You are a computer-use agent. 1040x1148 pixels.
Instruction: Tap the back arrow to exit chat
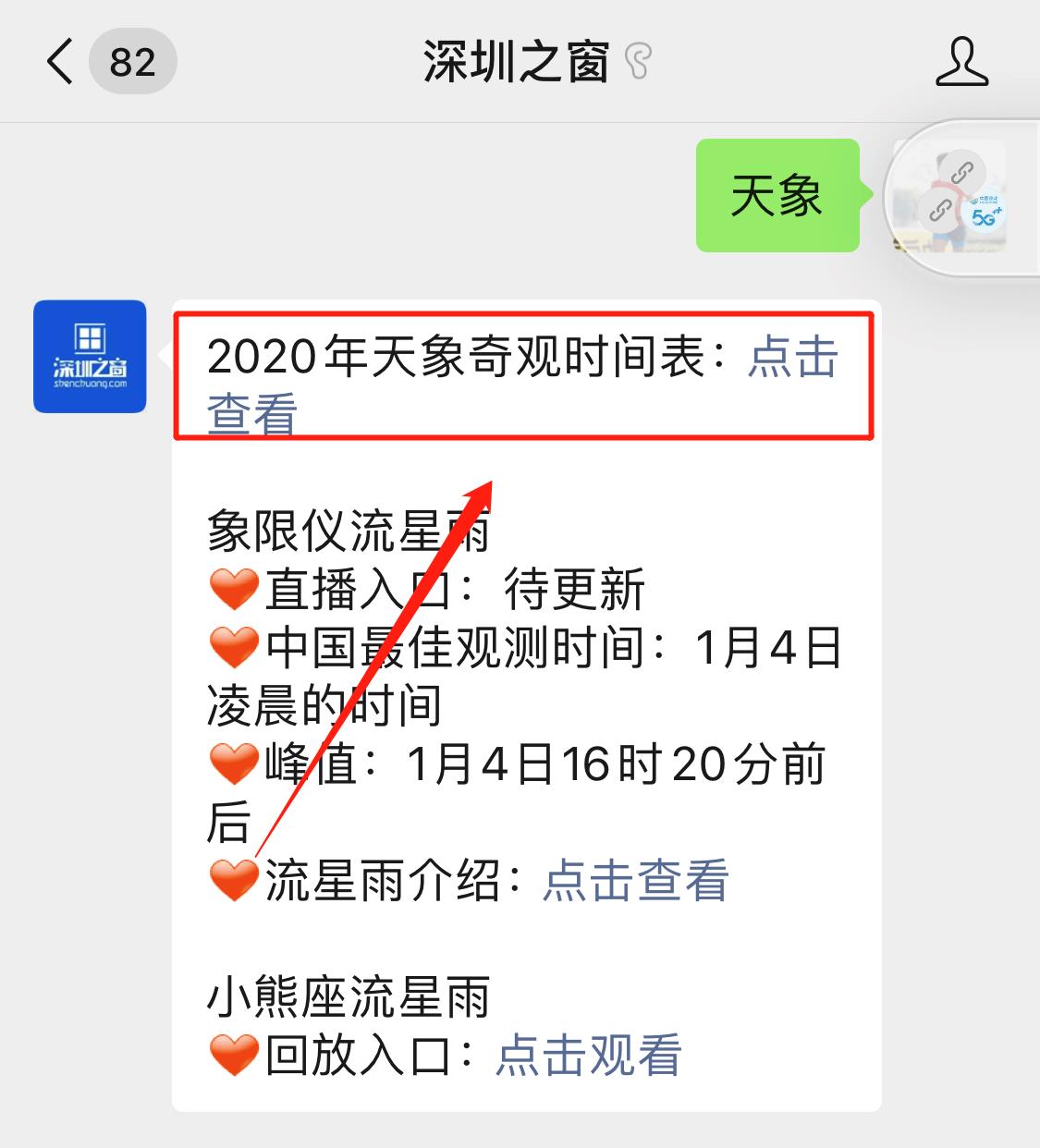pos(59,62)
